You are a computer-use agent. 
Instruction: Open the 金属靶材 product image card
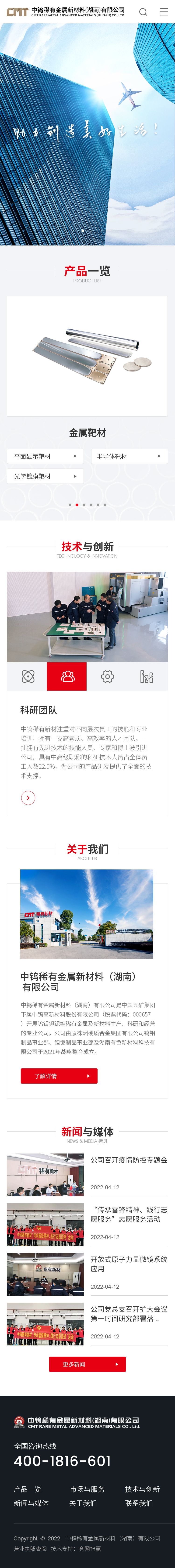click(x=87, y=356)
